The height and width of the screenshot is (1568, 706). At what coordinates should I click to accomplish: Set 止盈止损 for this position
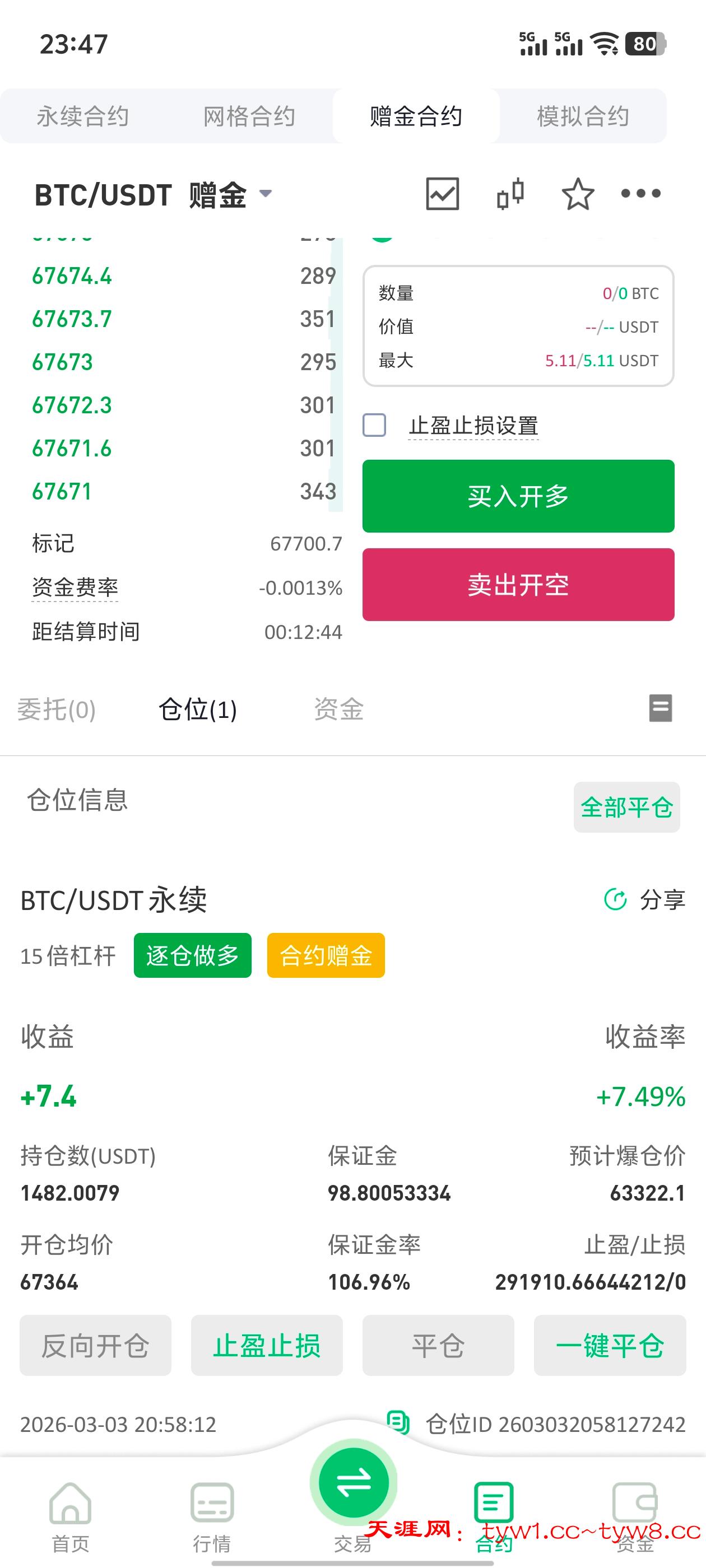click(267, 1346)
